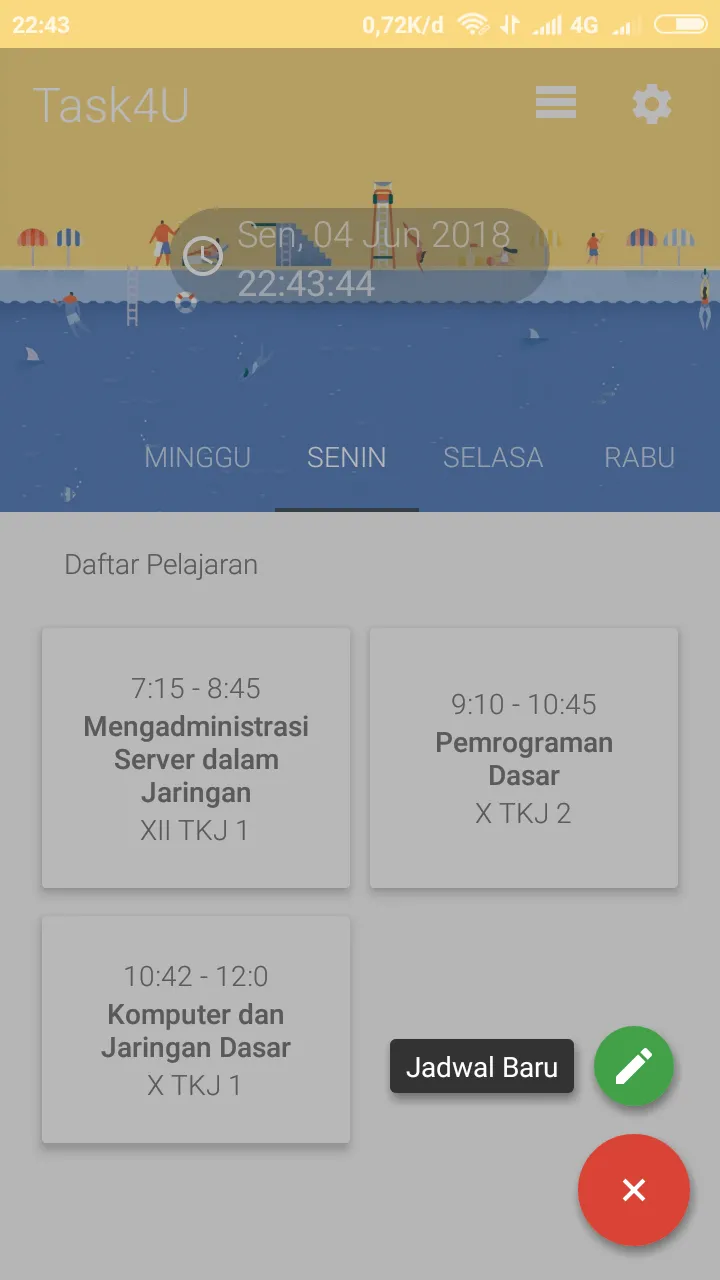Open Mengadministrasi Server dalam Jaringan card
720x1280 pixels.
pos(196,758)
